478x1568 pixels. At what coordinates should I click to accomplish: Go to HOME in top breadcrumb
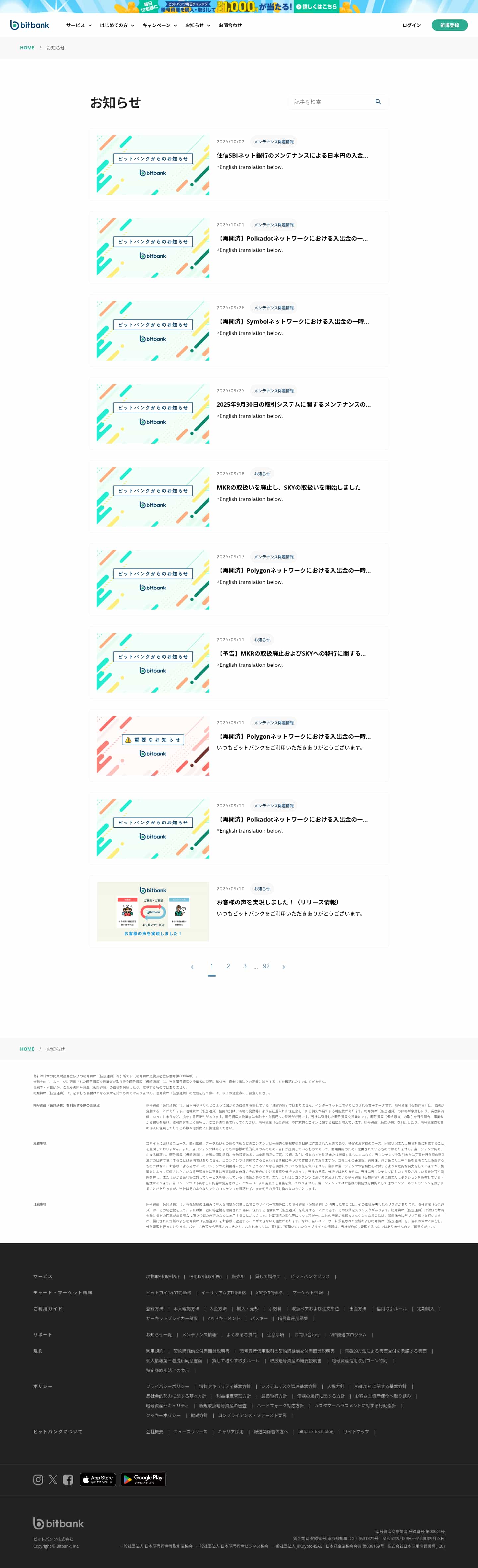pos(27,48)
